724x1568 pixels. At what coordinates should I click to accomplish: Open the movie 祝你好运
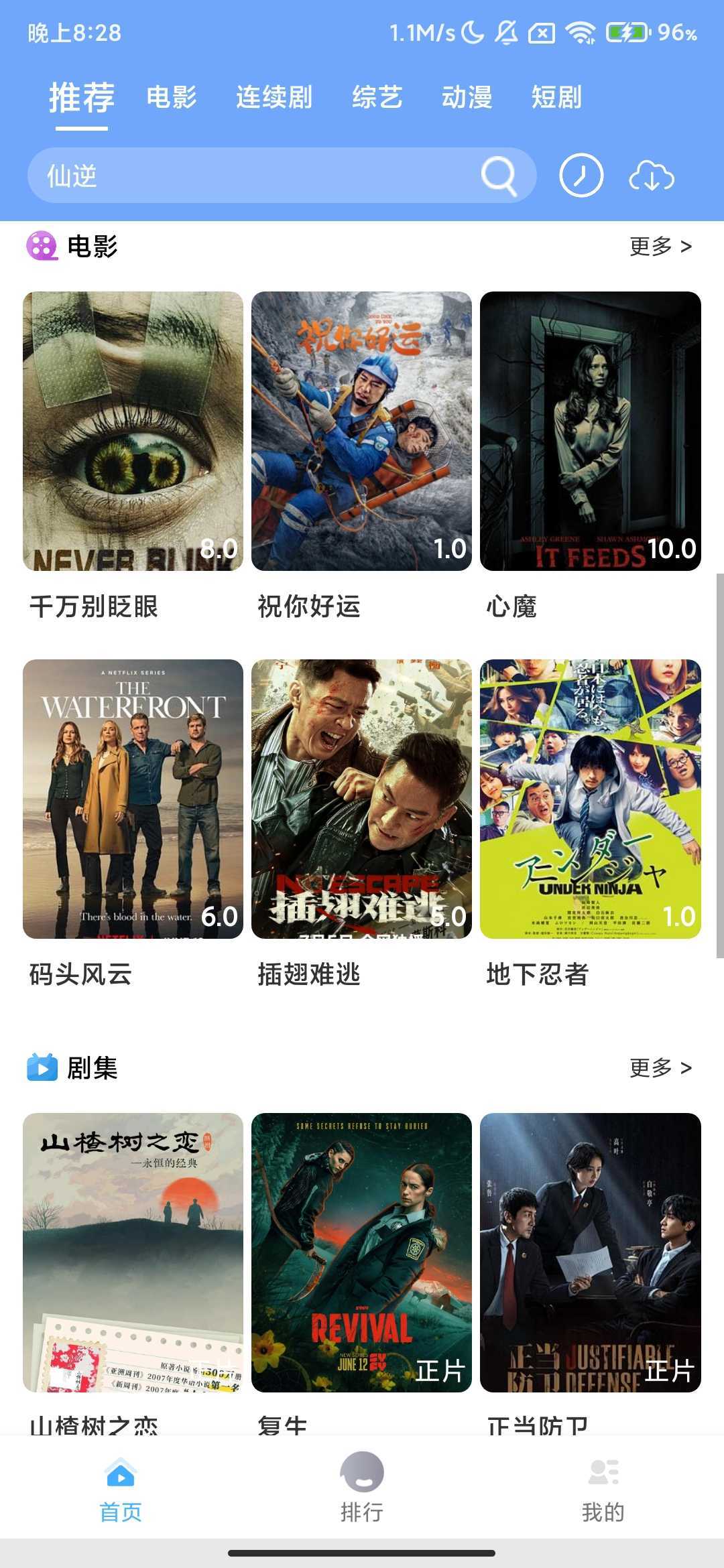tap(361, 432)
